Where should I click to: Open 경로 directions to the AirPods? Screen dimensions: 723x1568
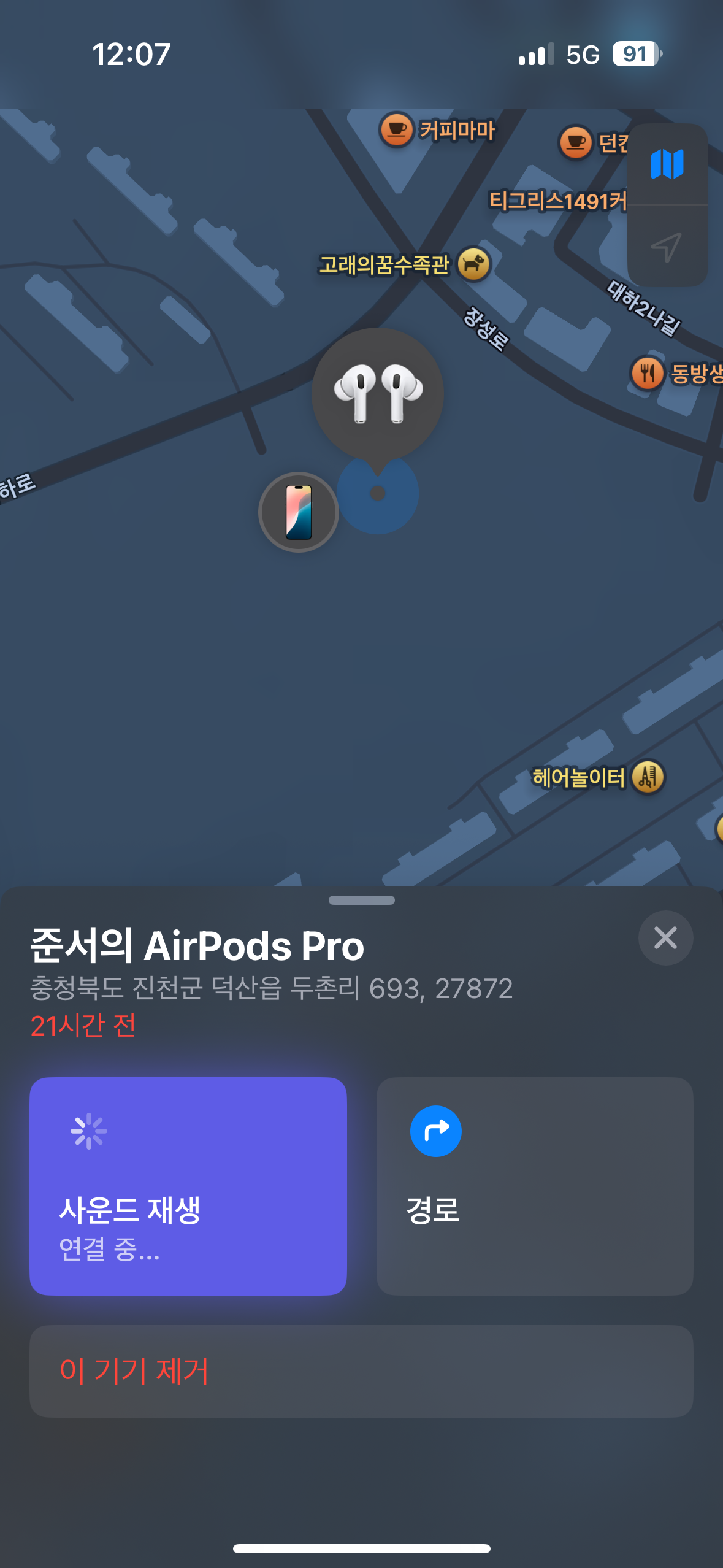click(x=535, y=1186)
